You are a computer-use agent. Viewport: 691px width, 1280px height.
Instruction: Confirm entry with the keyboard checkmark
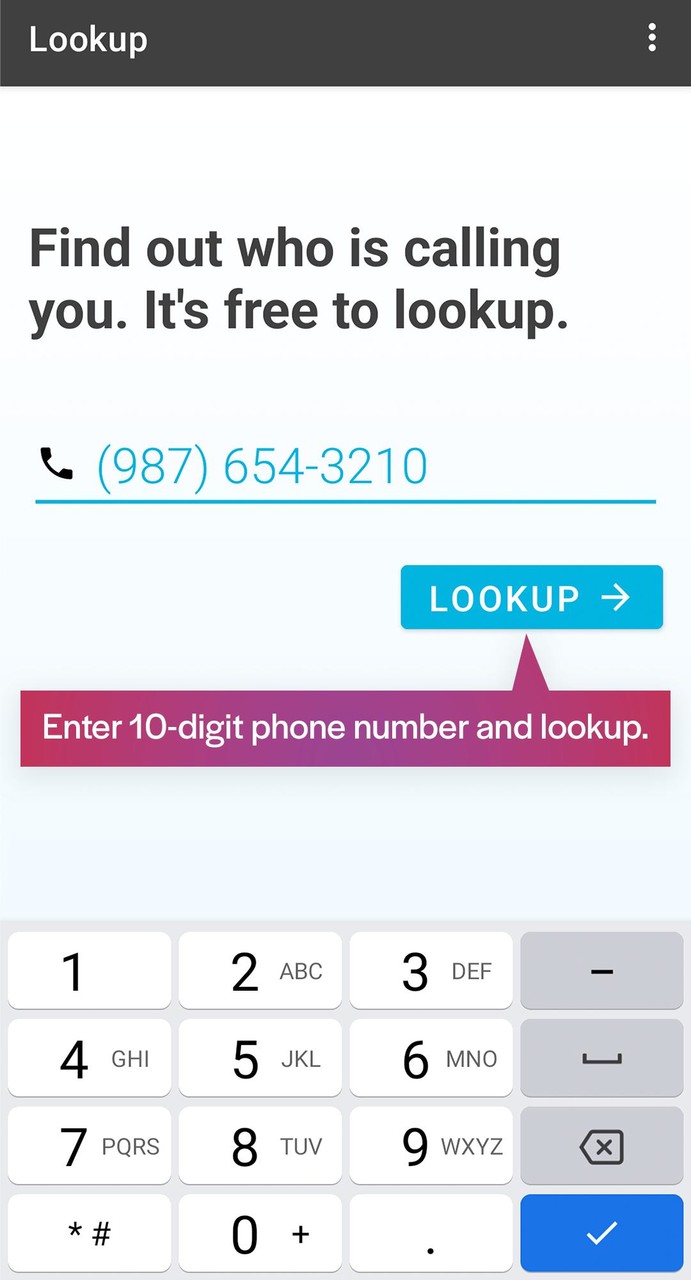coord(601,1233)
